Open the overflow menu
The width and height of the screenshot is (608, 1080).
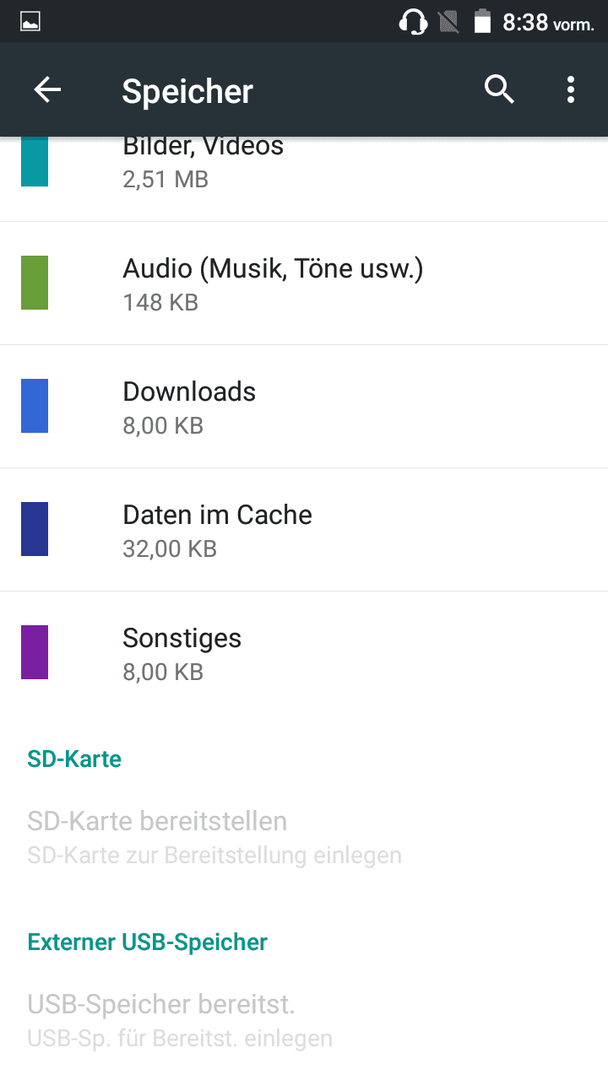tap(570, 90)
